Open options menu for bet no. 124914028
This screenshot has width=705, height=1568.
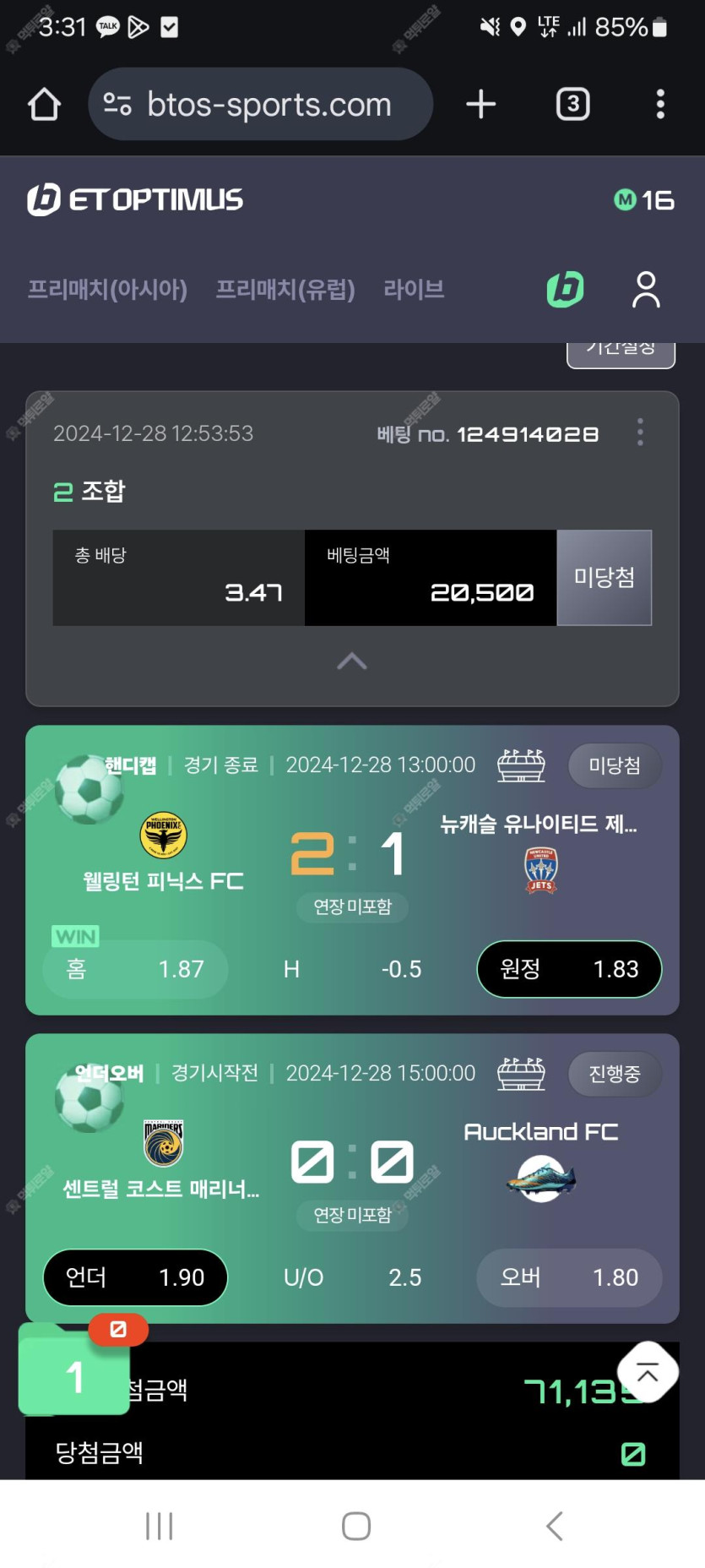(640, 433)
